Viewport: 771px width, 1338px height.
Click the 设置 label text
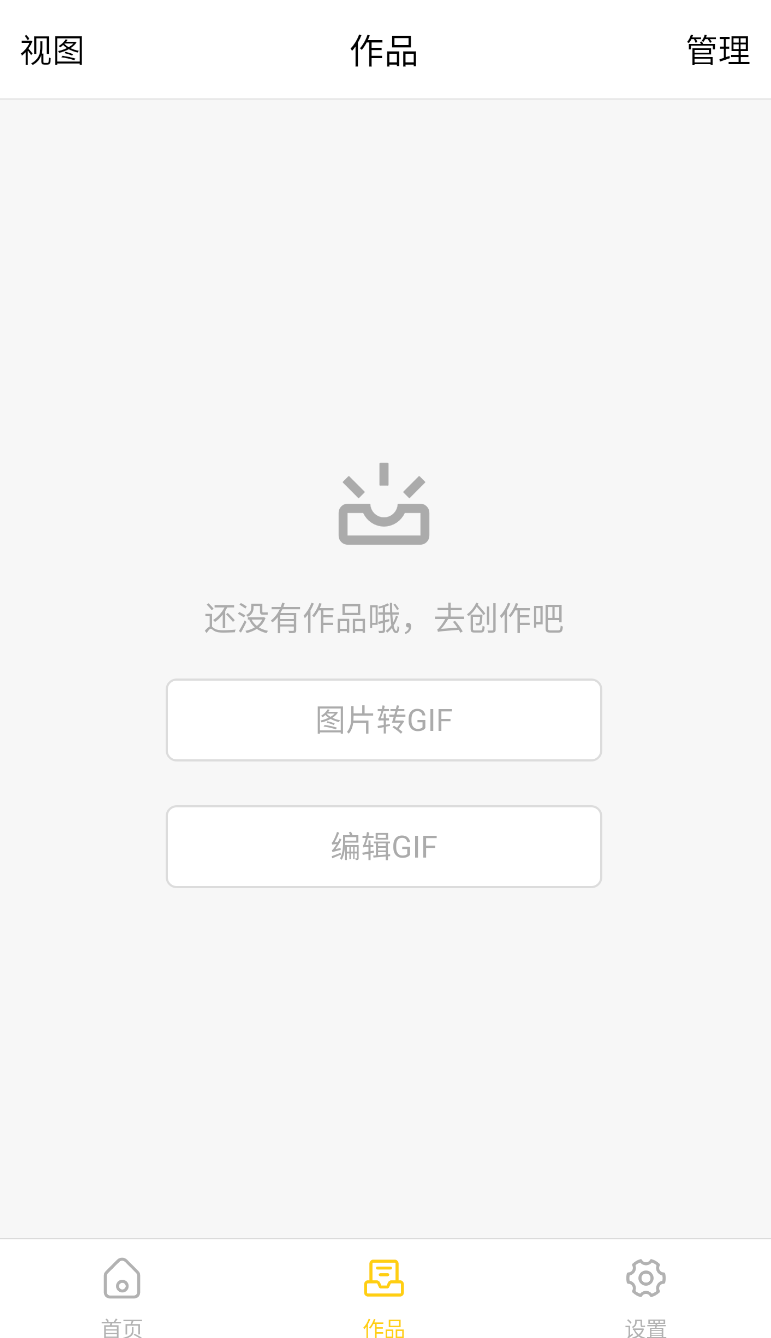[646, 1328]
